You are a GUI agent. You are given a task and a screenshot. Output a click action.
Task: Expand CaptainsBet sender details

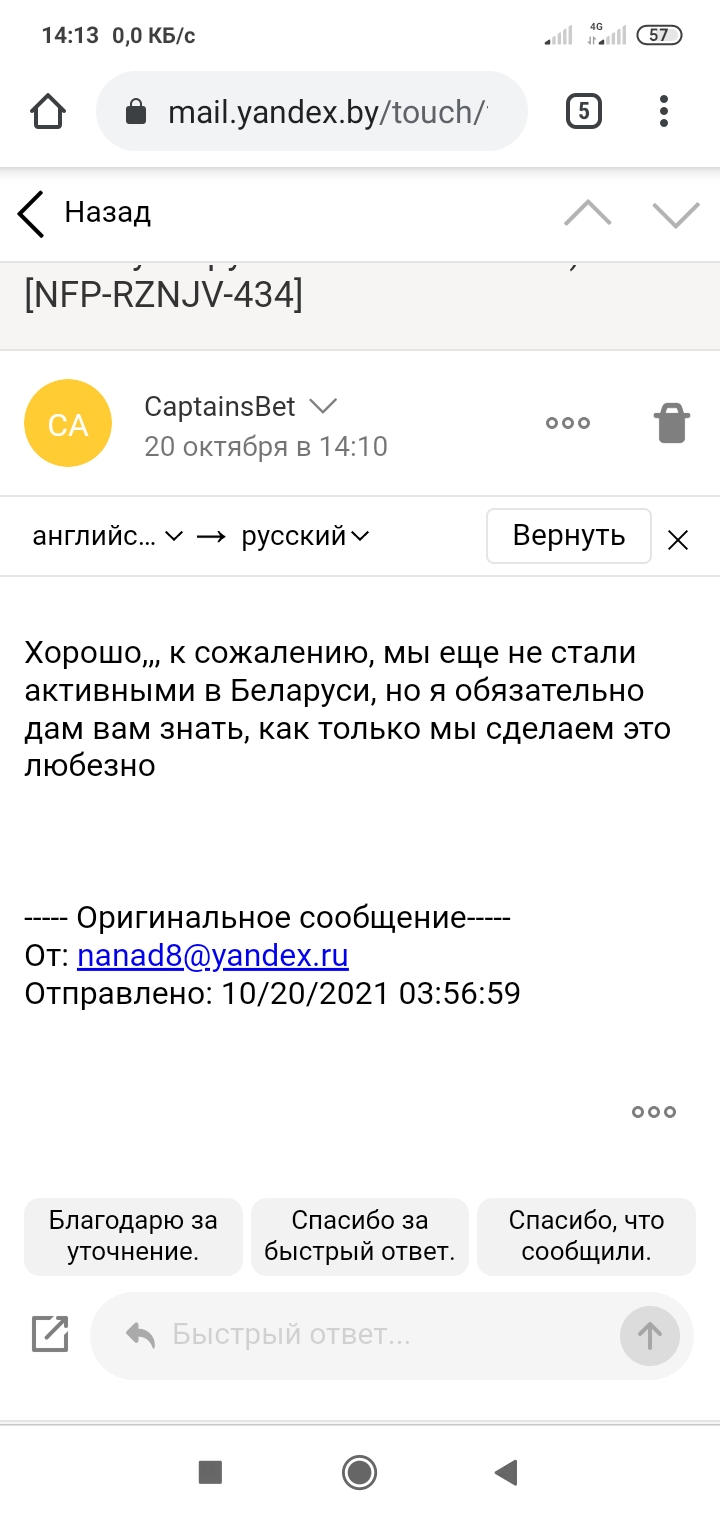322,406
